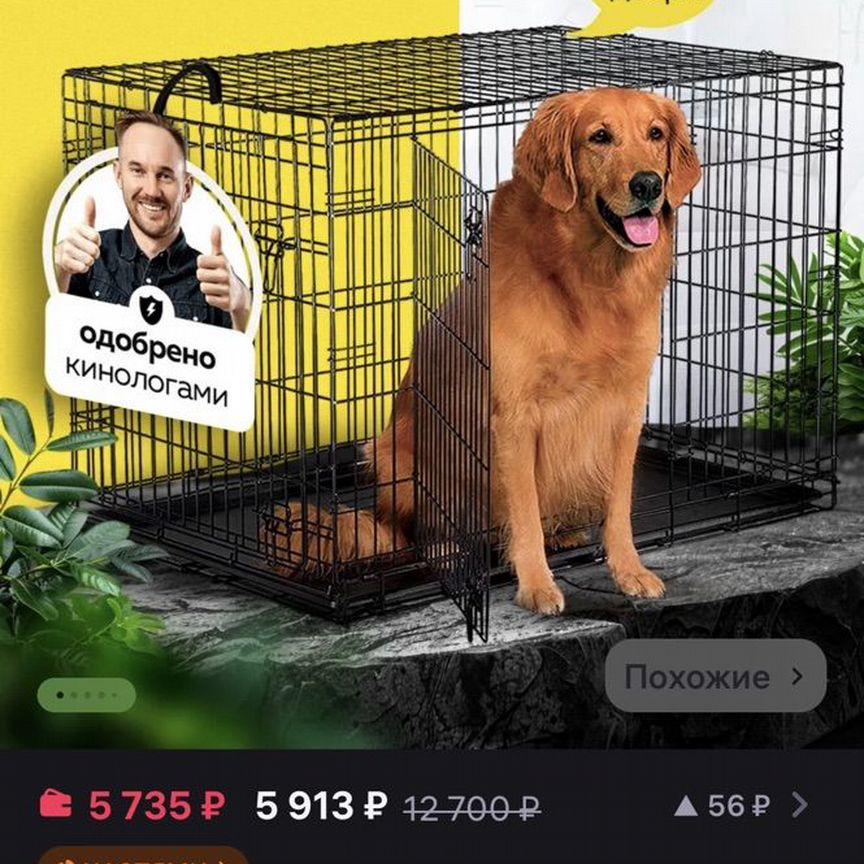Tap the image carousel page indicator

(86, 694)
